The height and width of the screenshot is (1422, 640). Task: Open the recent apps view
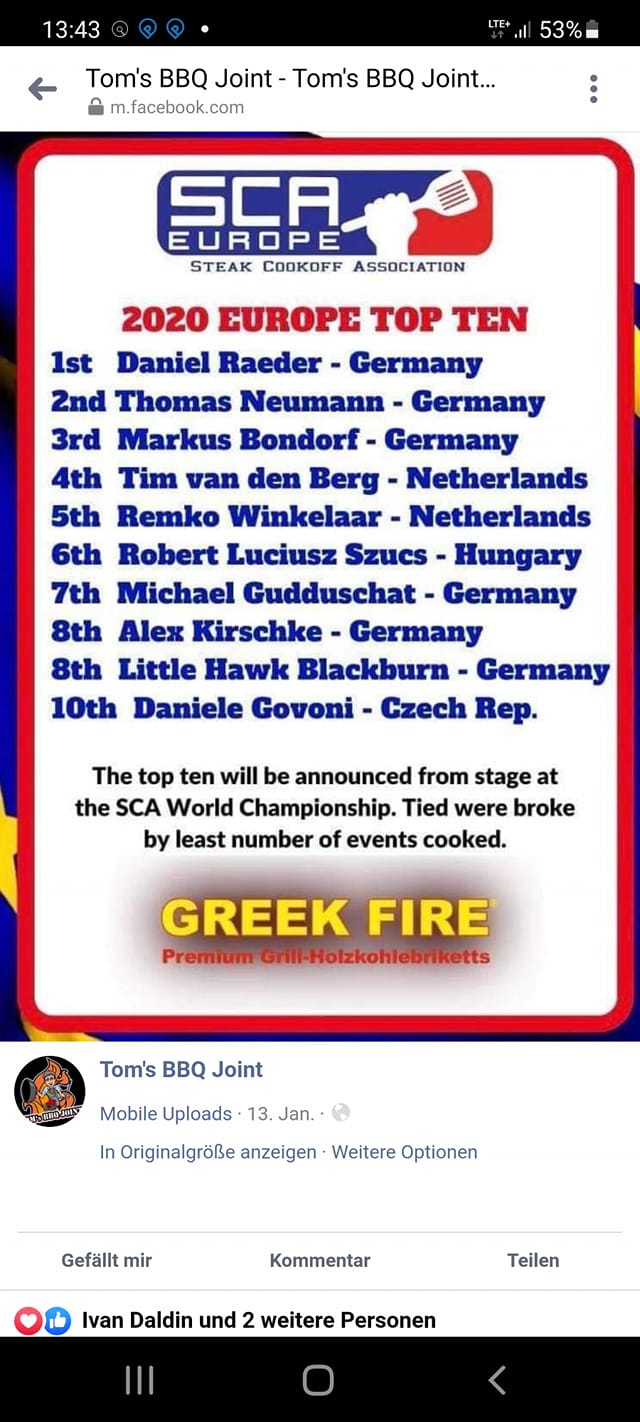139,1380
